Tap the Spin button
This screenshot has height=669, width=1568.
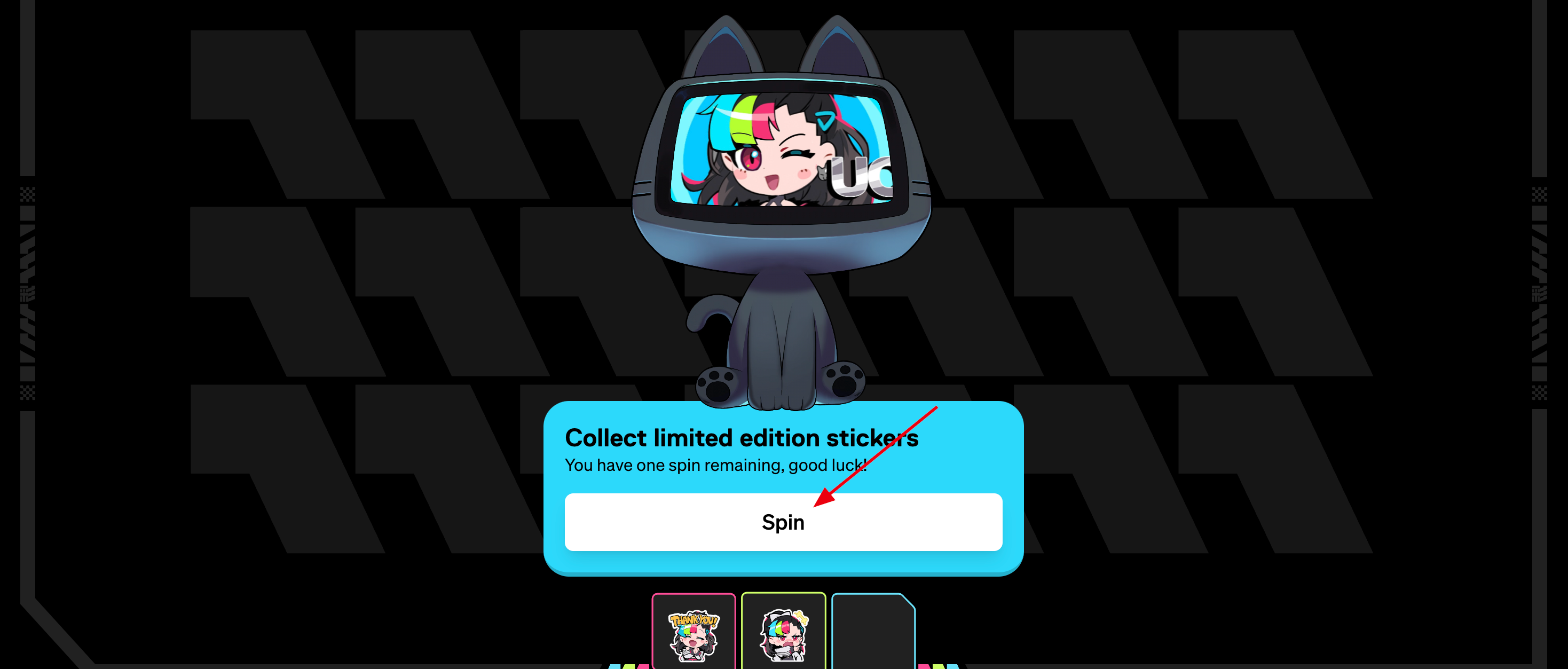783,522
